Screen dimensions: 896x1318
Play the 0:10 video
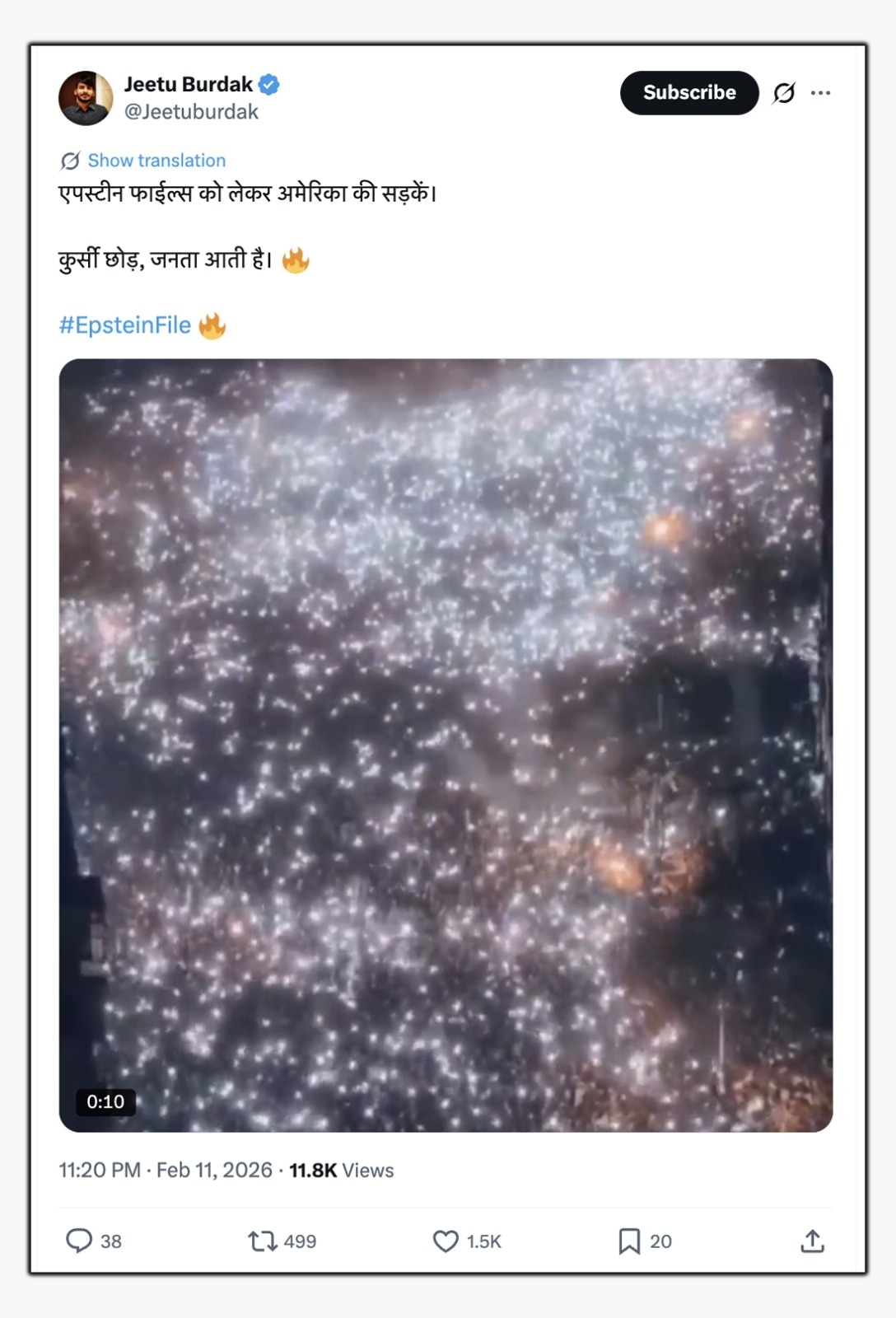click(446, 745)
